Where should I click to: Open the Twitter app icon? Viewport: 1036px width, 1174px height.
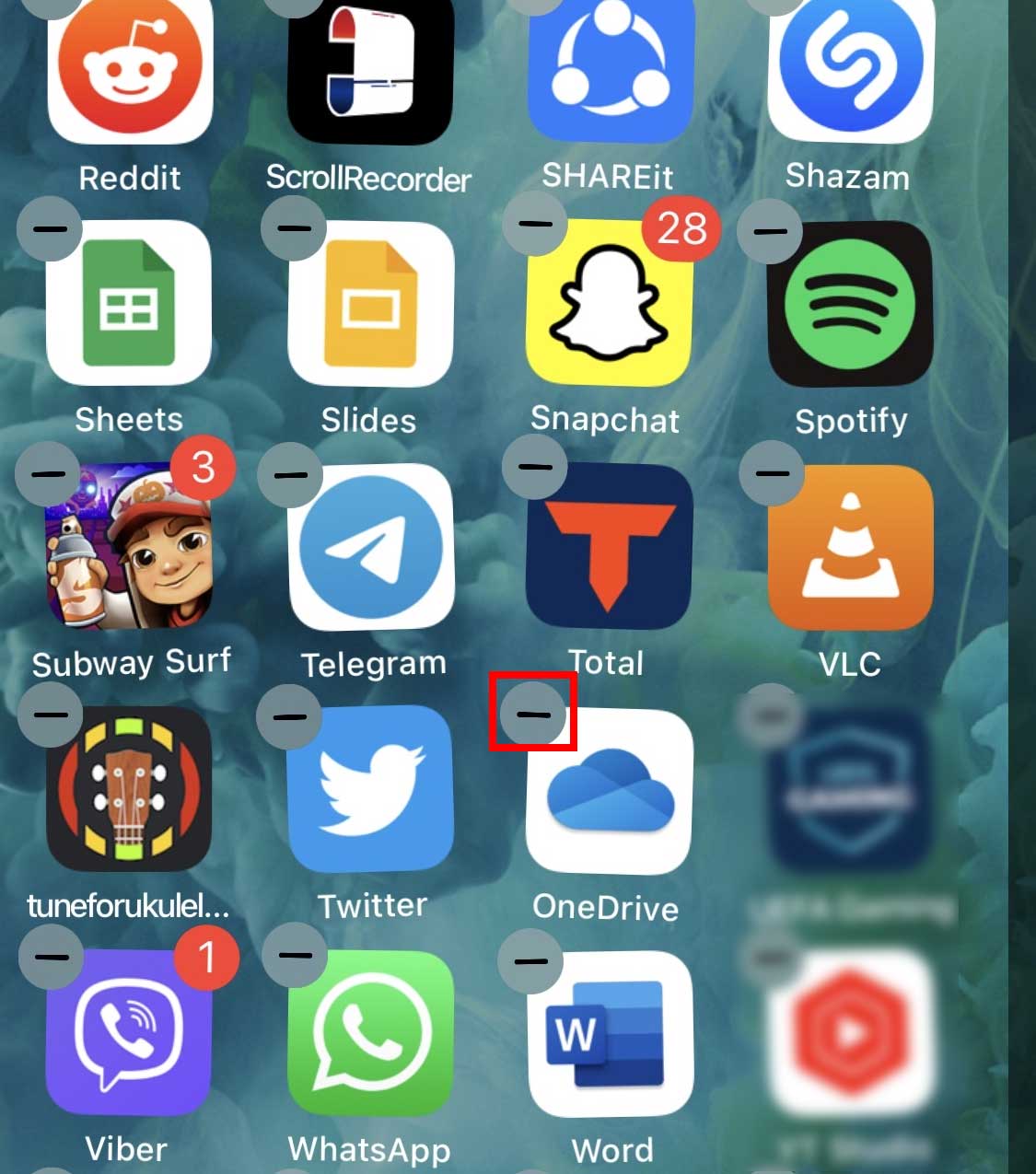[x=370, y=791]
